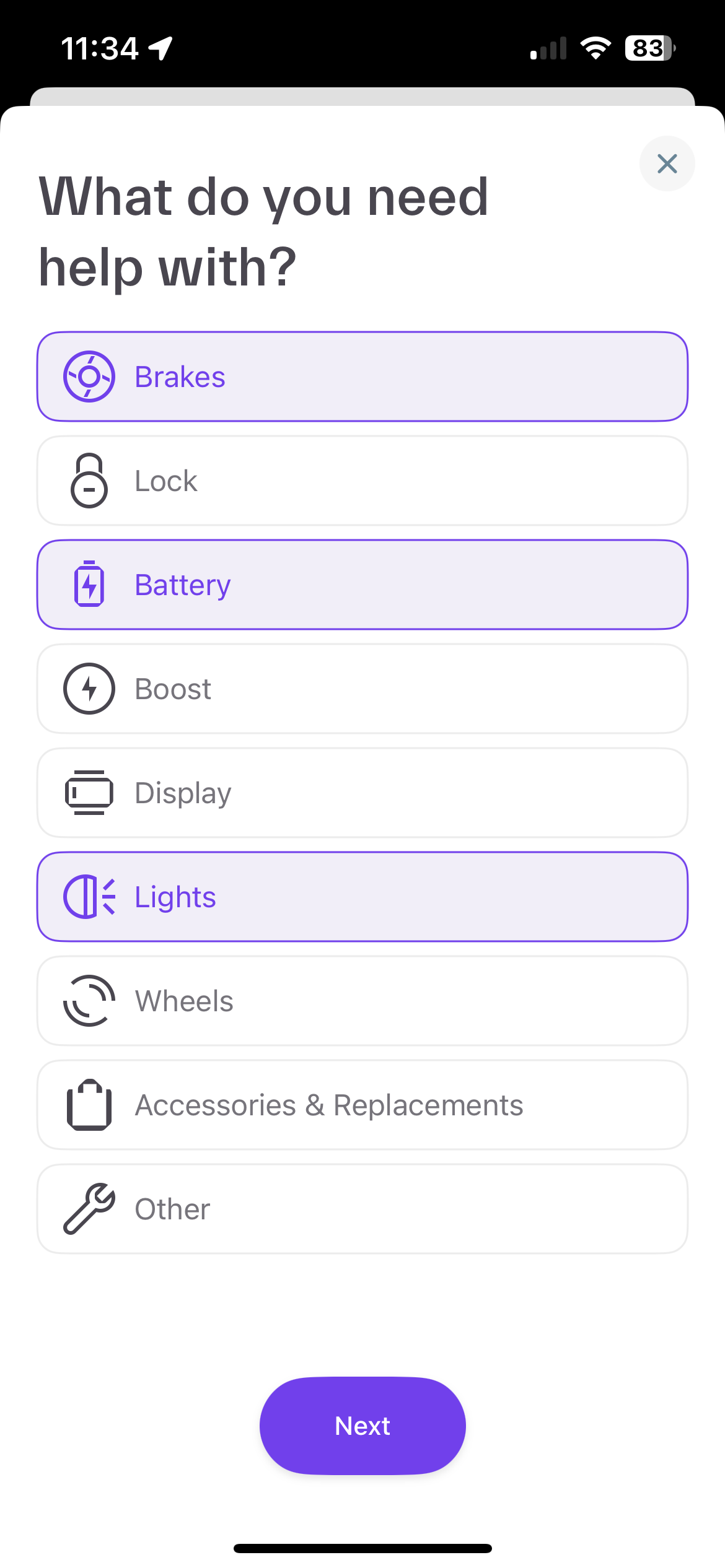Image resolution: width=725 pixels, height=1568 pixels.
Task: Pick Accessories & Replacements
Action: [362, 1105]
